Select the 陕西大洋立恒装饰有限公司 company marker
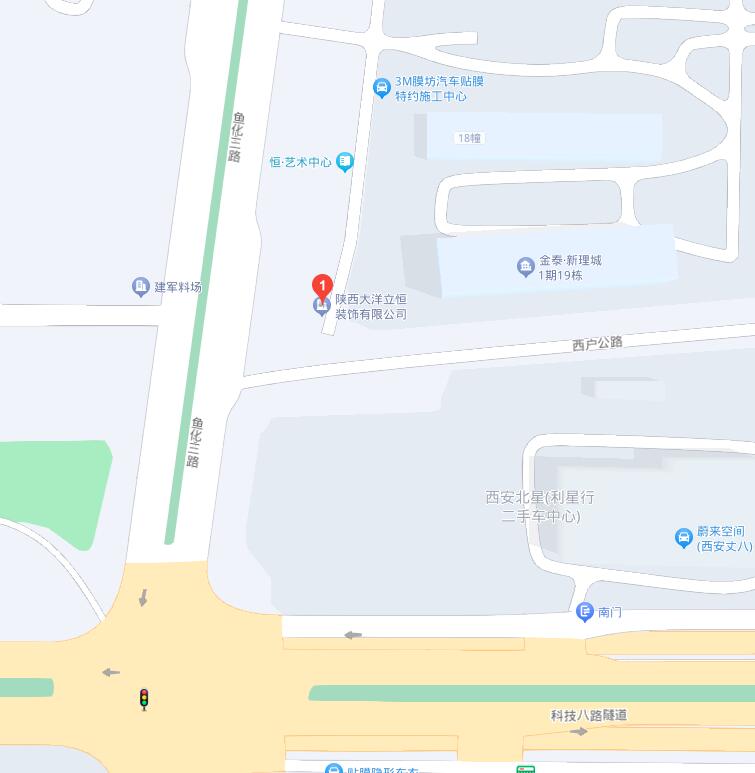 (322, 306)
